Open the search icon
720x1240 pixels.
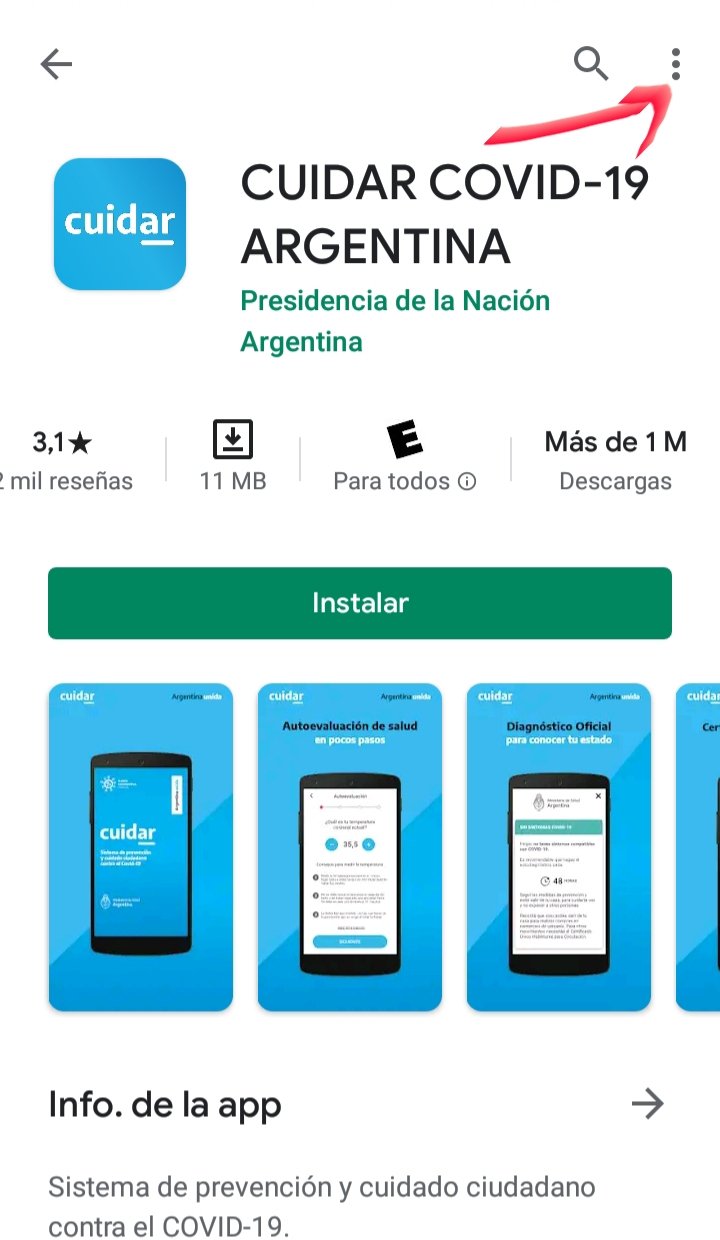pyautogui.click(x=591, y=64)
